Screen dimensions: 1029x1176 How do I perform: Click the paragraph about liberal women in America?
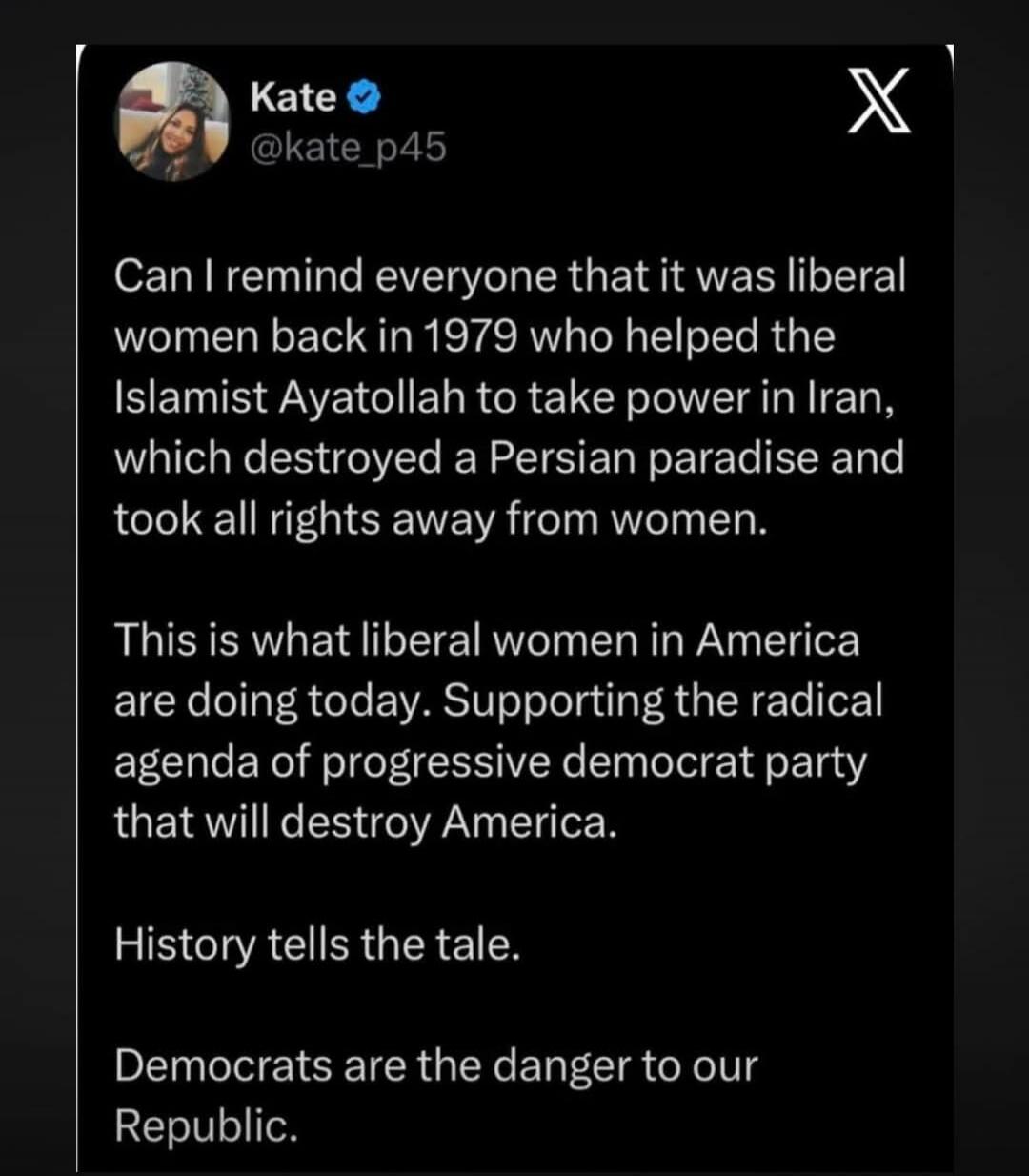pos(495,727)
